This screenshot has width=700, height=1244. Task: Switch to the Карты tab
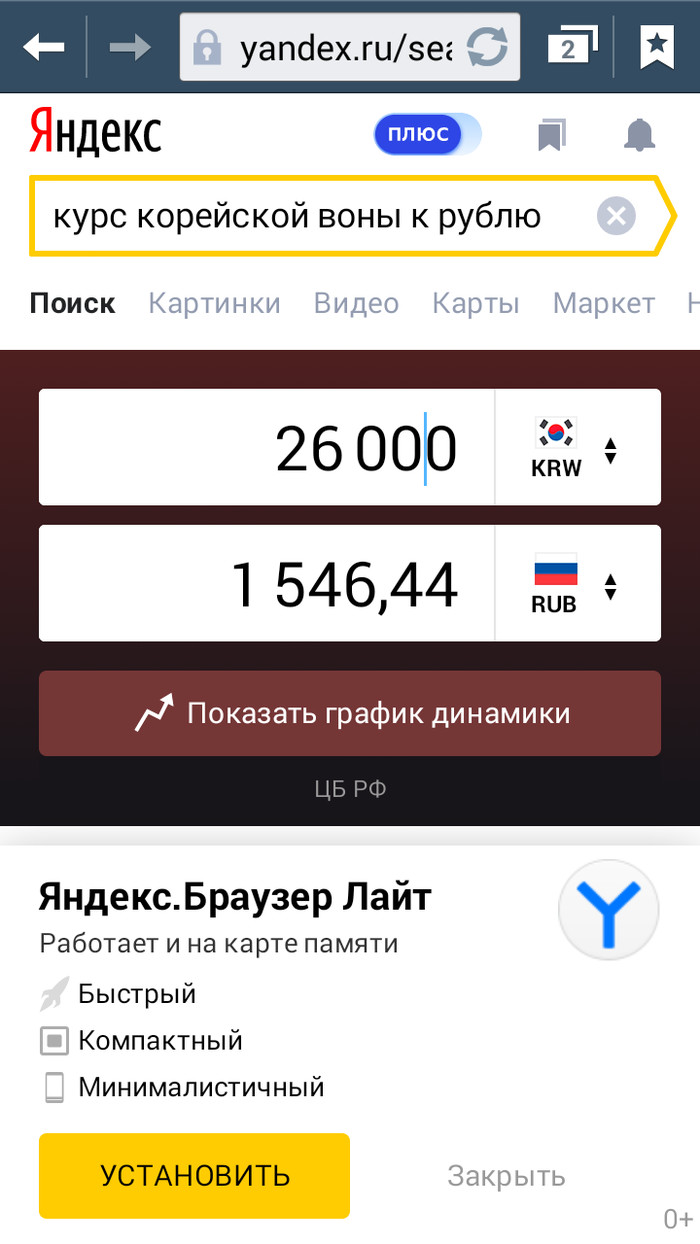pos(475,303)
